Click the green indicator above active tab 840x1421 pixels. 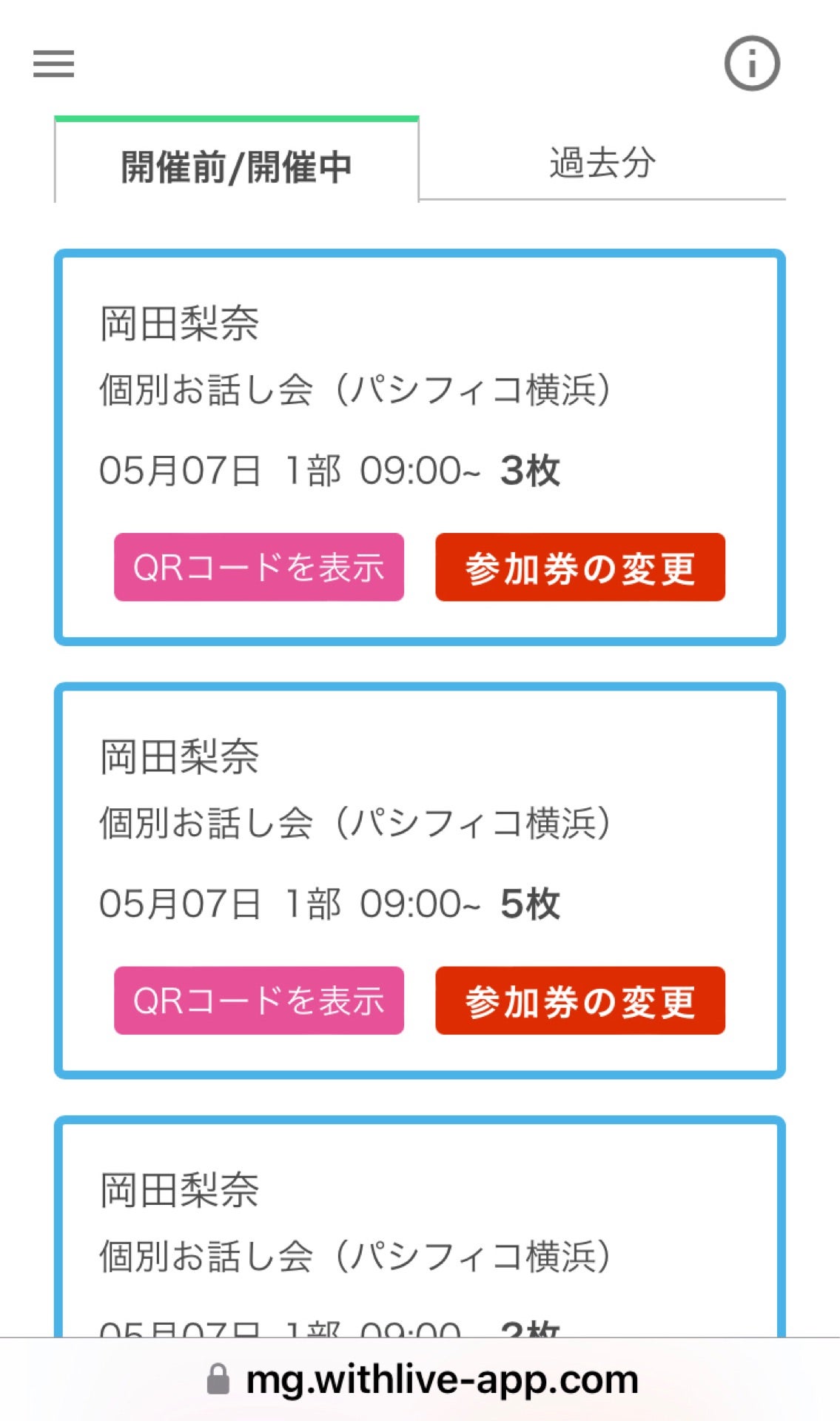coord(237,116)
